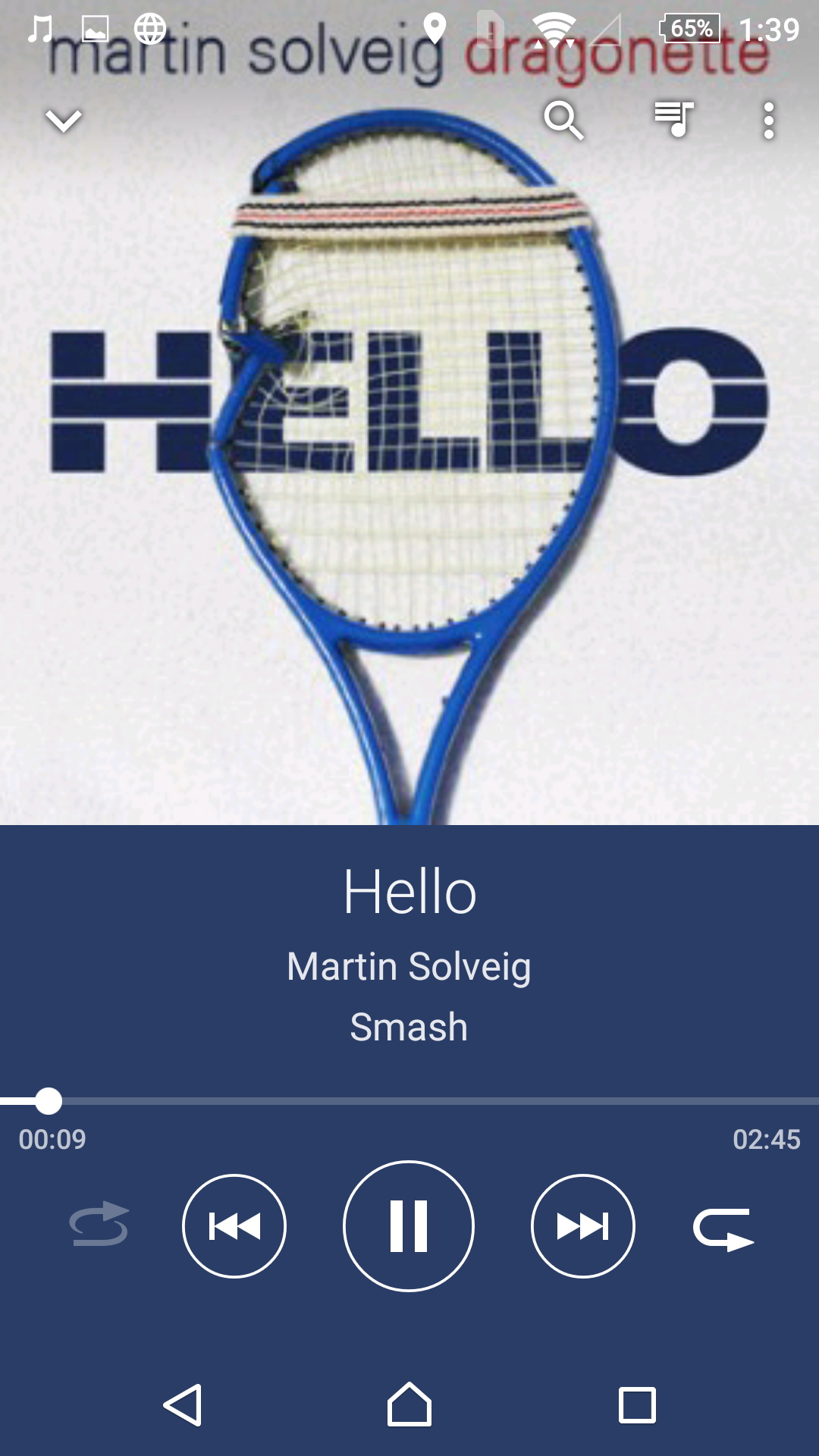Viewport: 819px width, 1456px height.
Task: Toggle repeat mode
Action: point(723,1228)
